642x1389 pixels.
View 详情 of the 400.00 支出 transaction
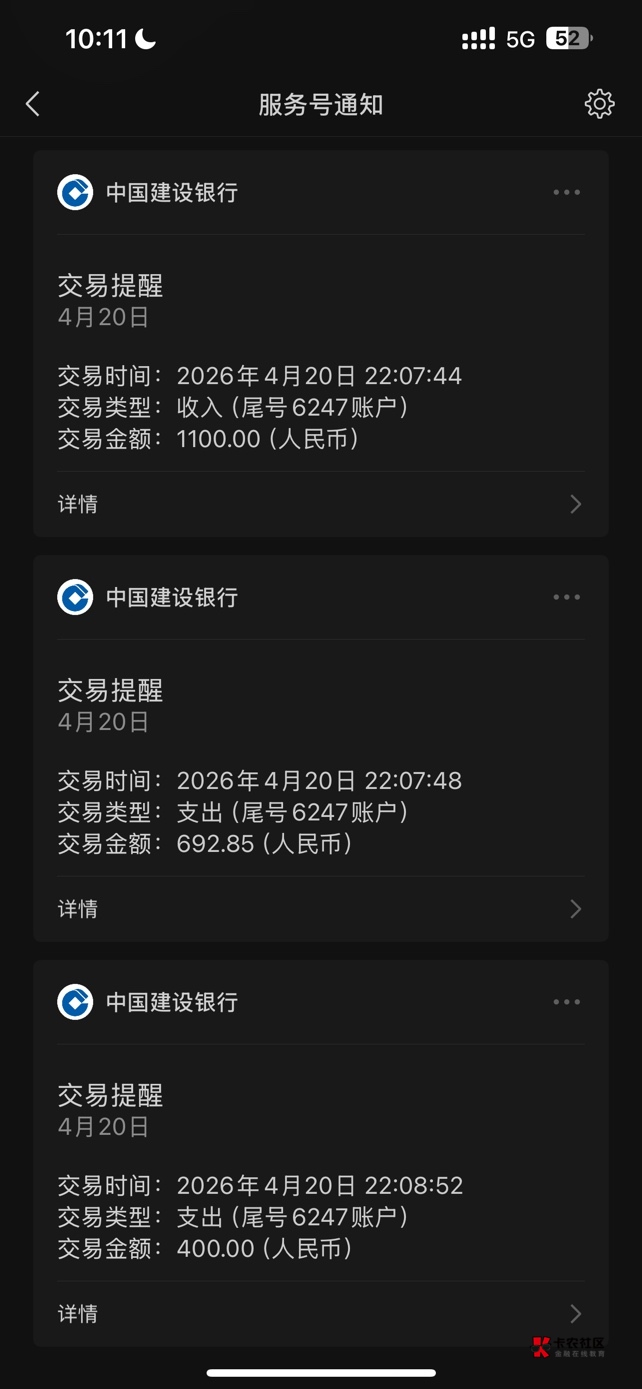[x=320, y=1314]
